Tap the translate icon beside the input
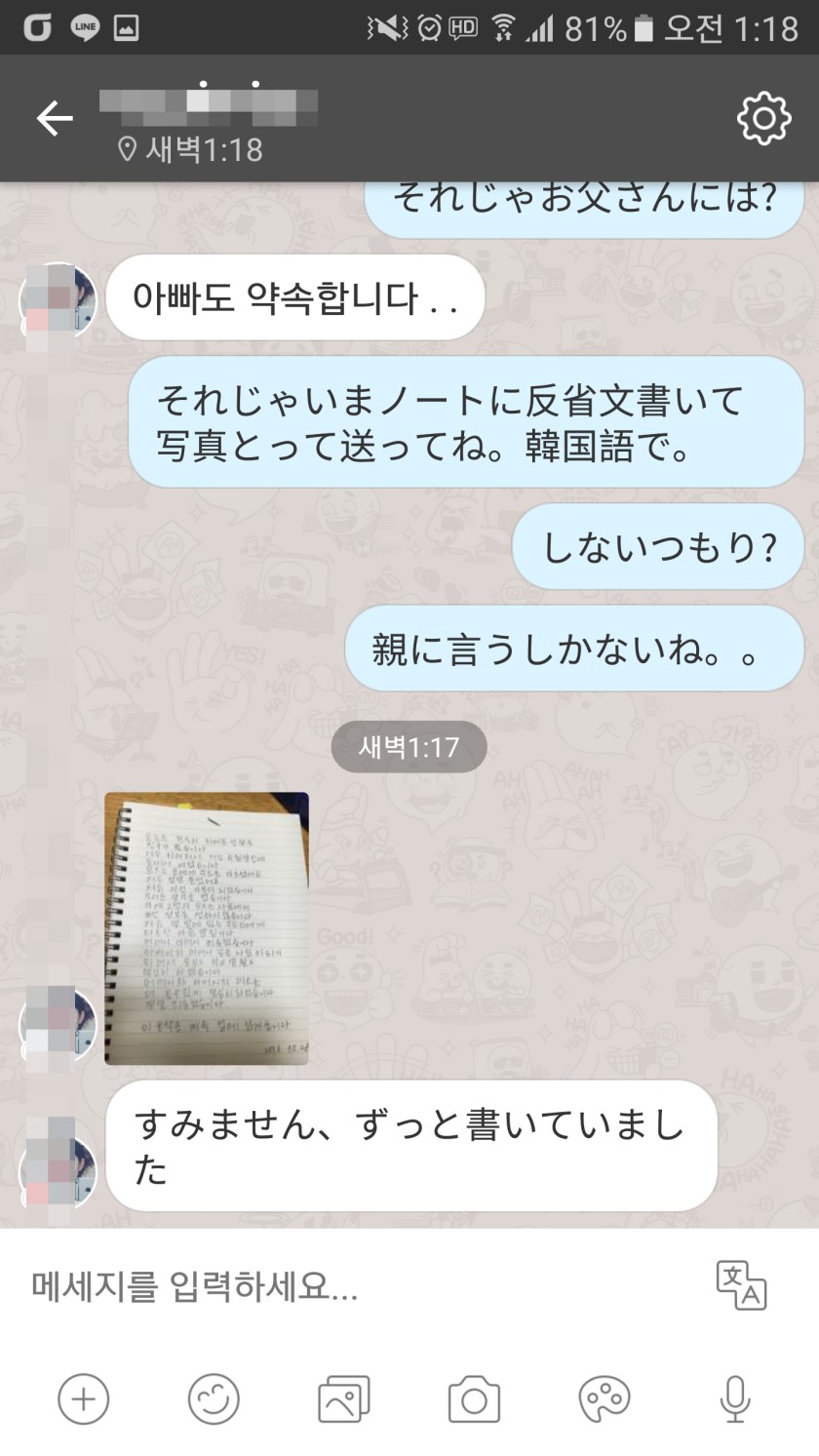 click(x=741, y=1285)
